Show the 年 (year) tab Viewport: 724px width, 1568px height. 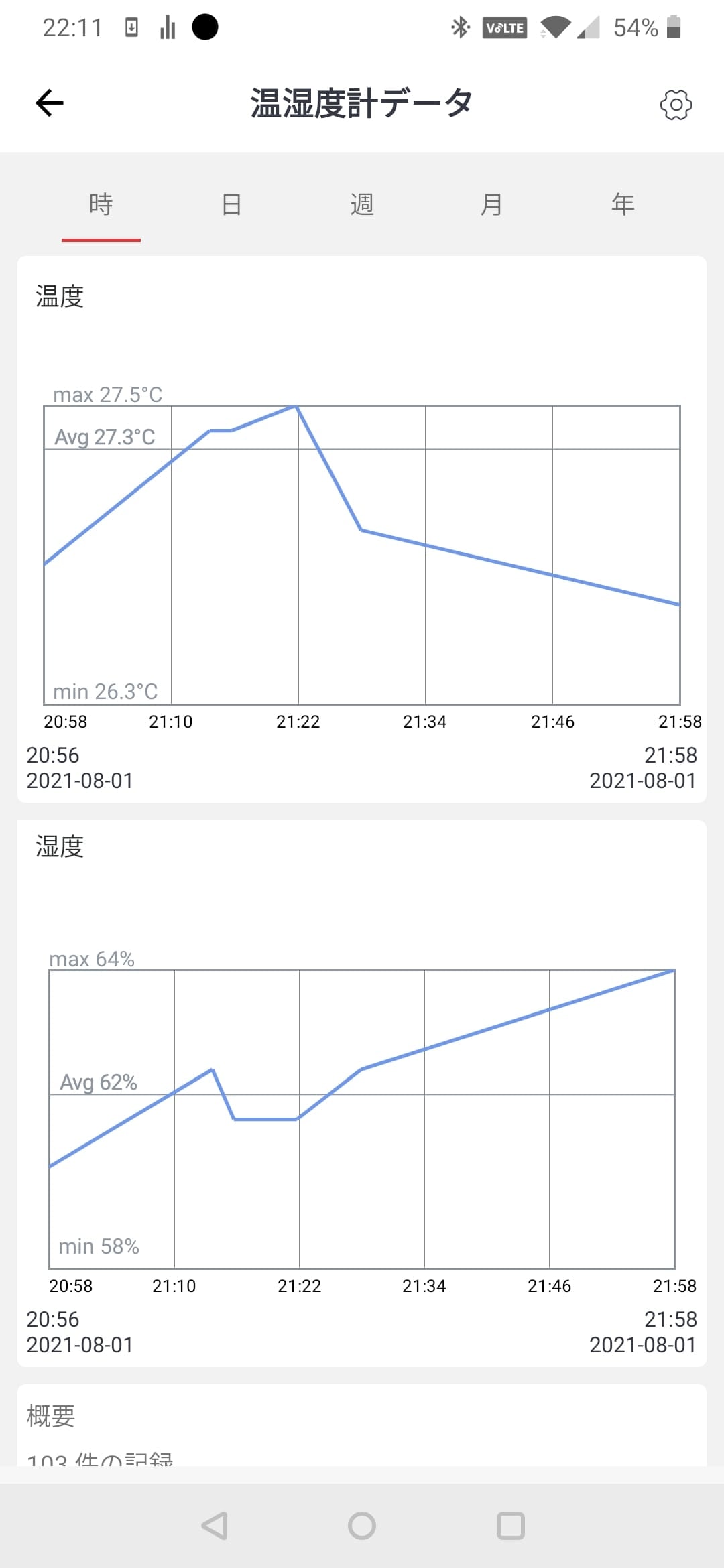coord(623,204)
